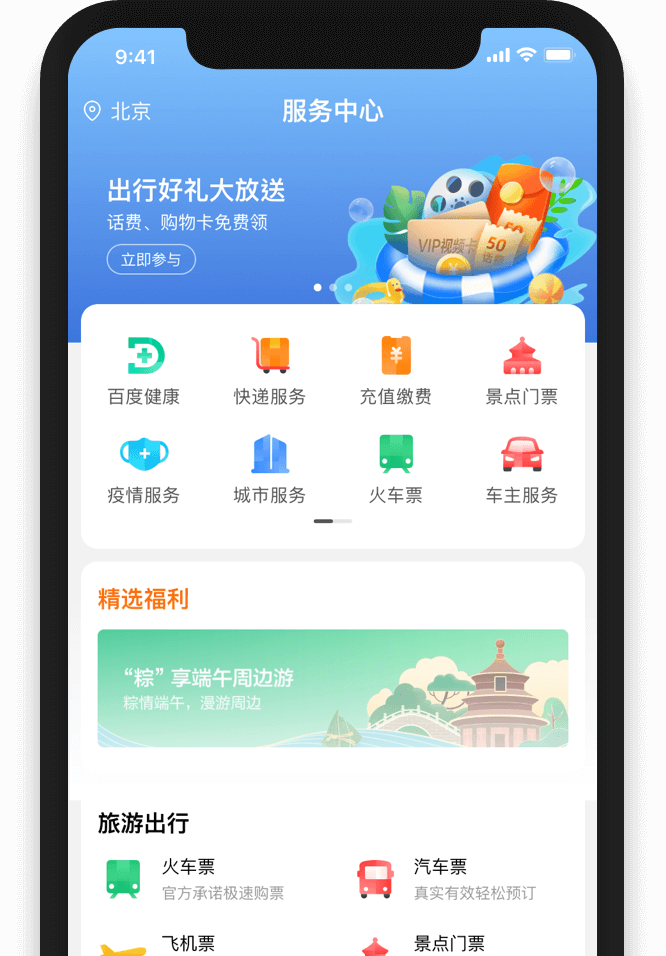Screen dimensions: 666x956
Task: Go to 城市服务
Action: (x=270, y=469)
